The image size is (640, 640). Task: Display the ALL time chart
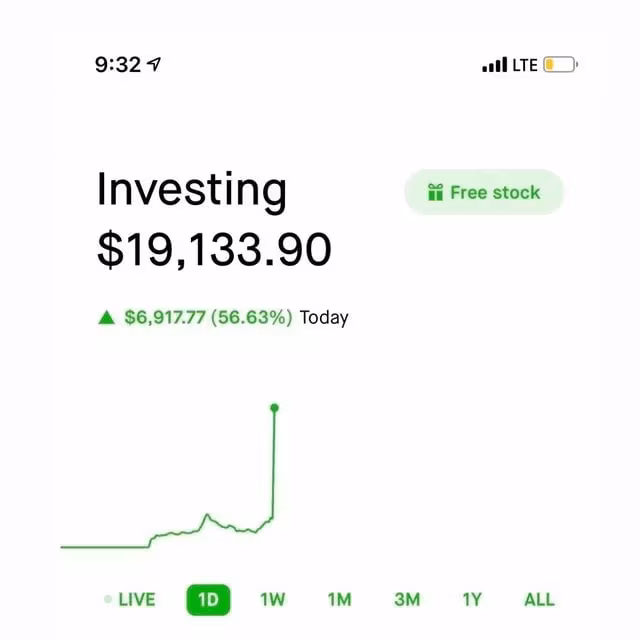coord(538,599)
